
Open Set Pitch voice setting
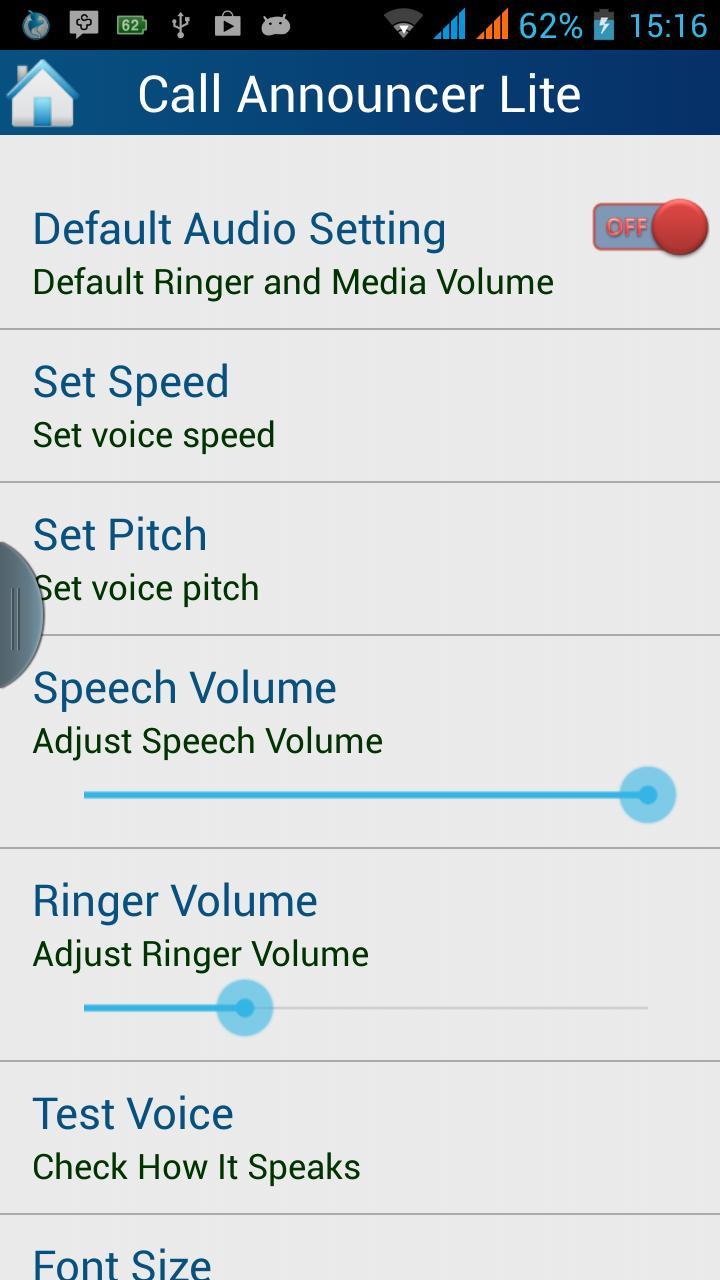pyautogui.click(x=360, y=559)
